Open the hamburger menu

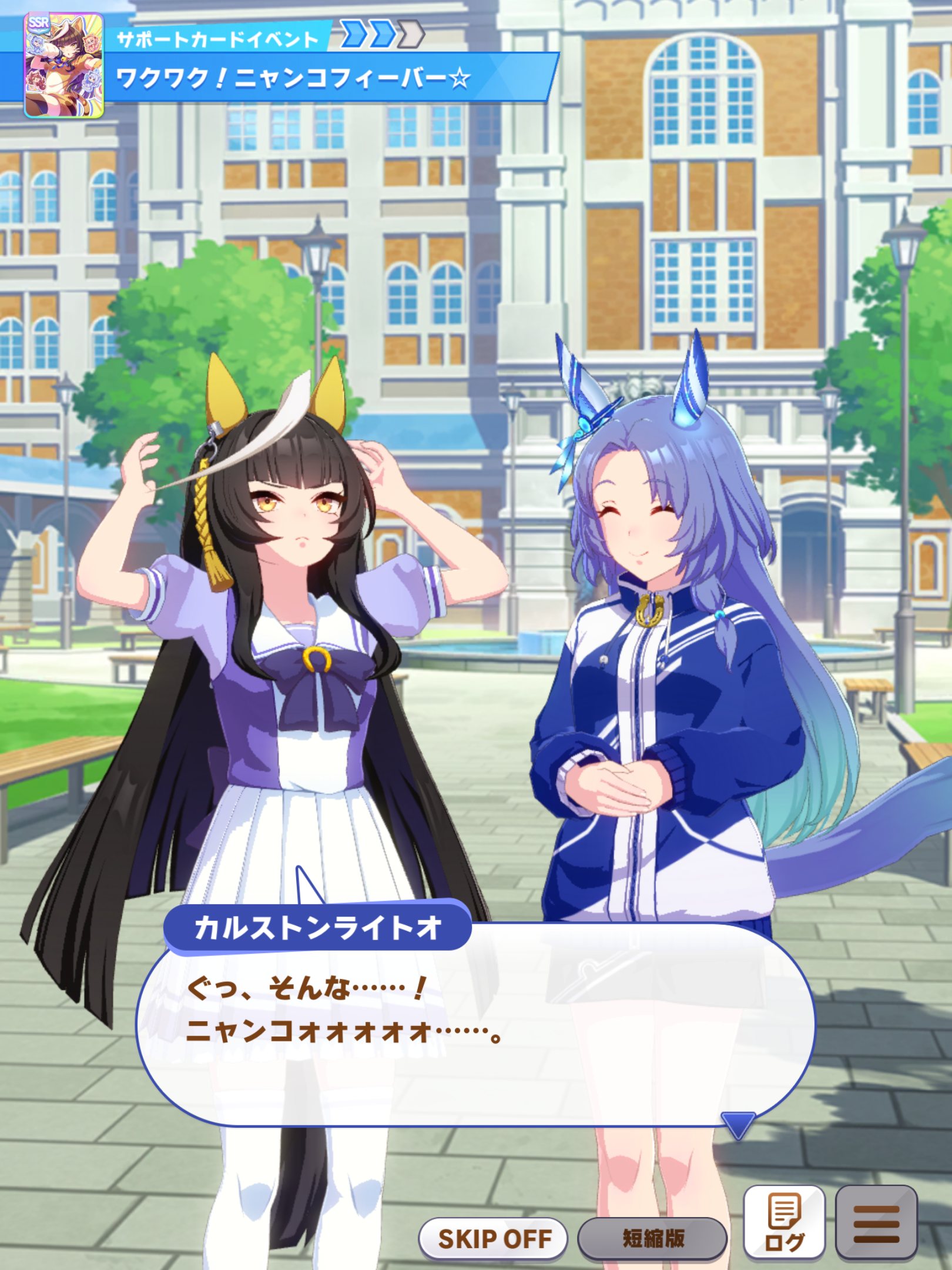pos(876,1223)
